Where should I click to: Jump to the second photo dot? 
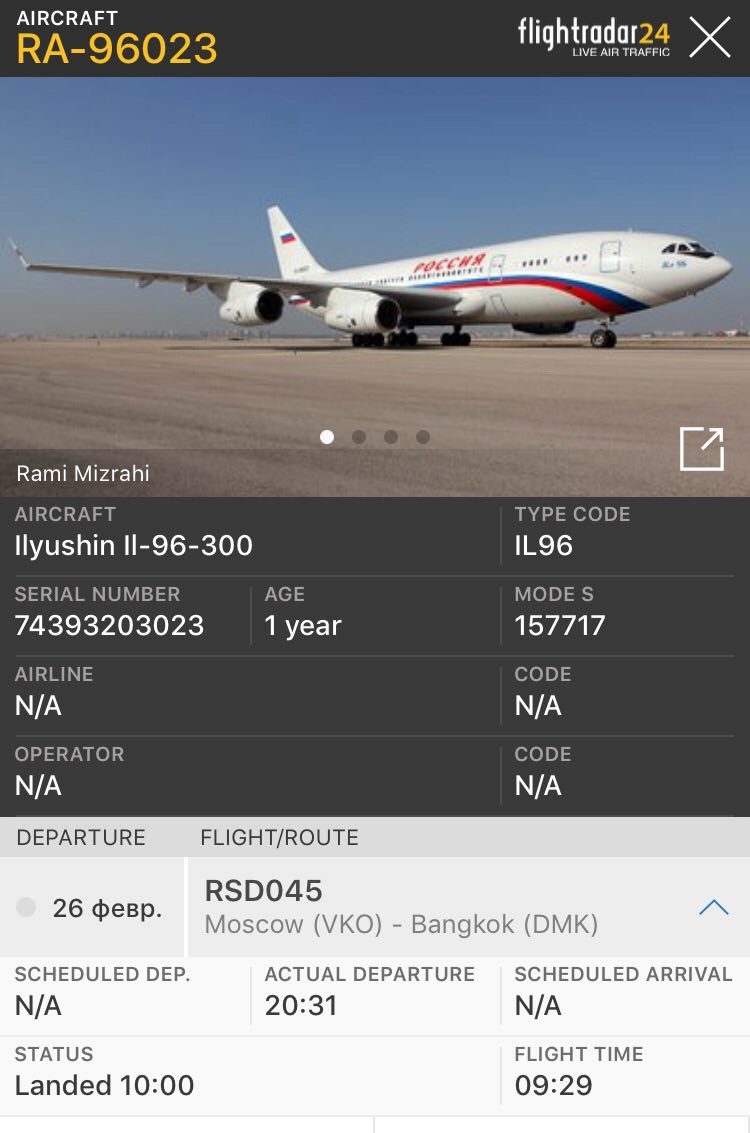point(359,437)
